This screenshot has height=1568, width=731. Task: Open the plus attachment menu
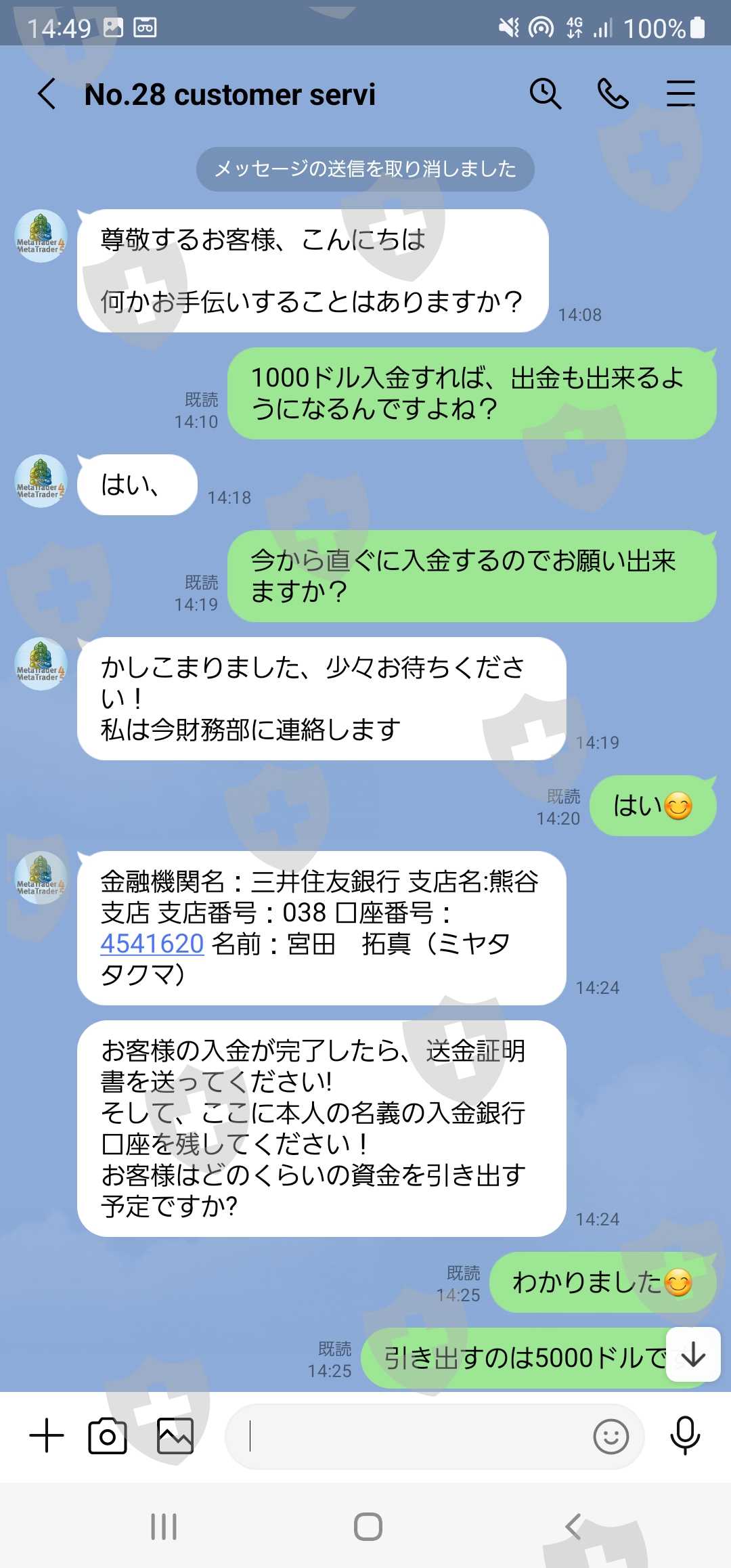(x=47, y=1436)
